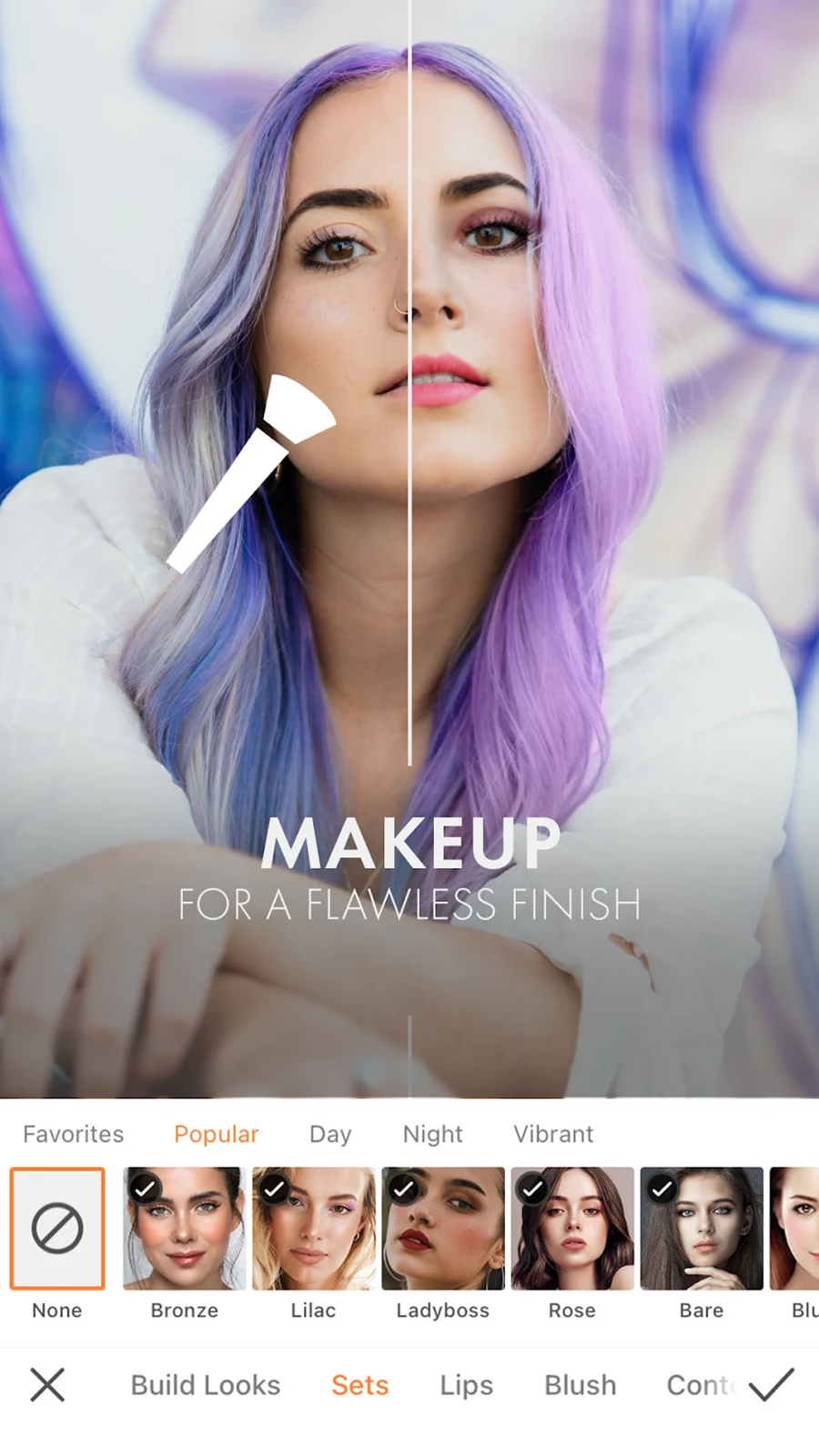Show Night makeup looks

click(433, 1134)
